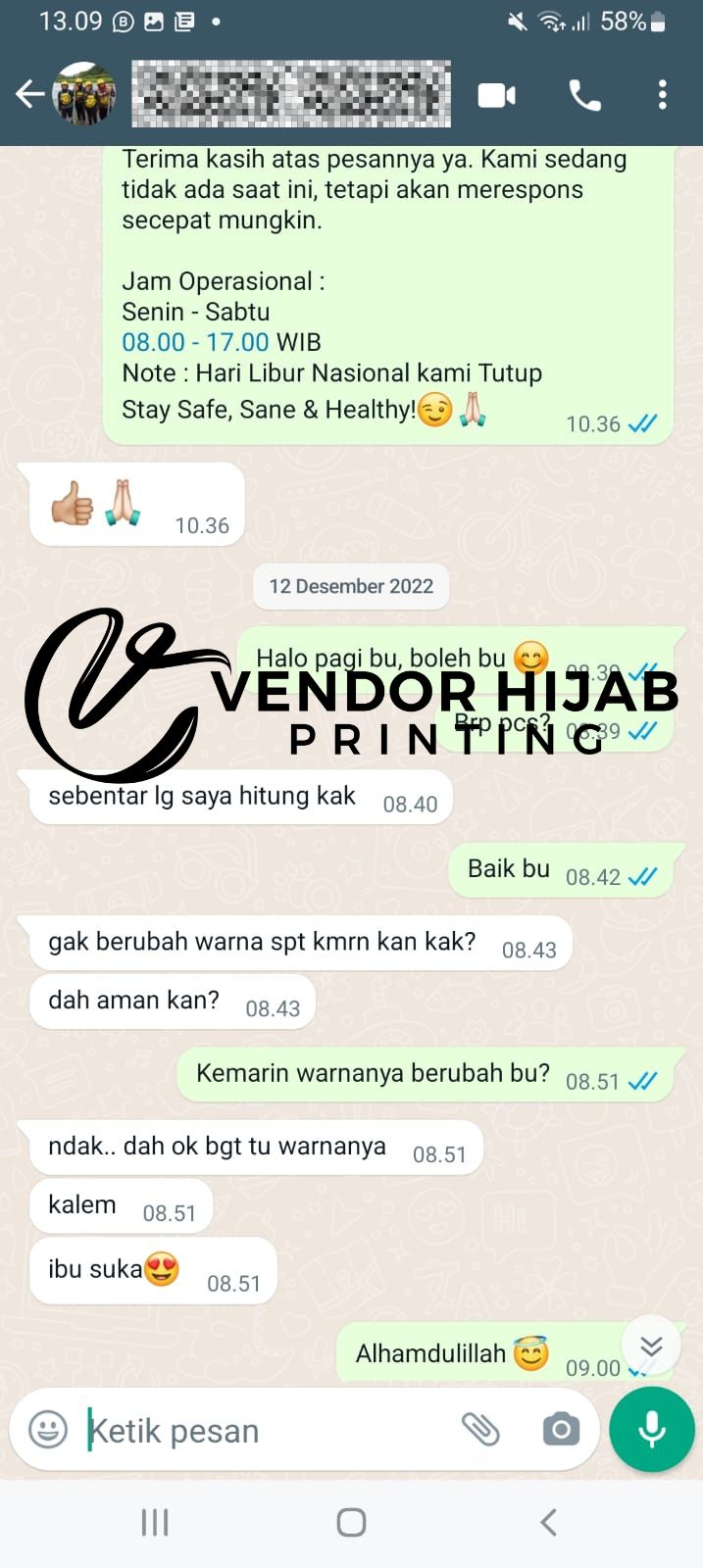This screenshot has height=1568, width=703.
Task: Attach a file with the paperclip
Action: (480, 1430)
